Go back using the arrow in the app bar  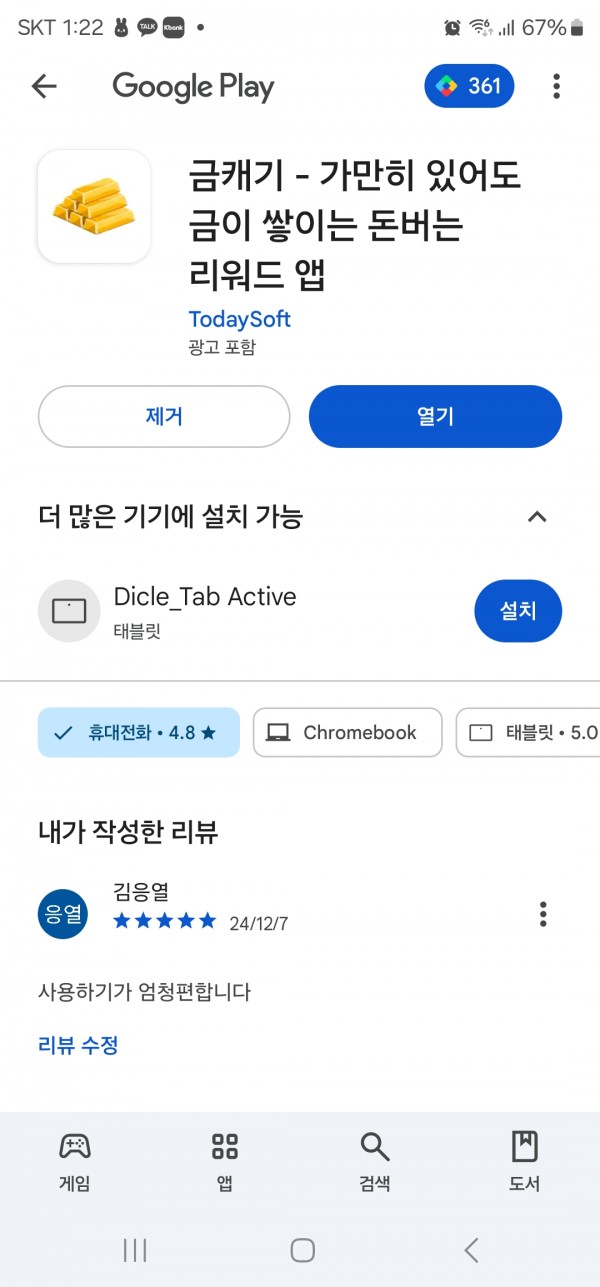(x=44, y=86)
